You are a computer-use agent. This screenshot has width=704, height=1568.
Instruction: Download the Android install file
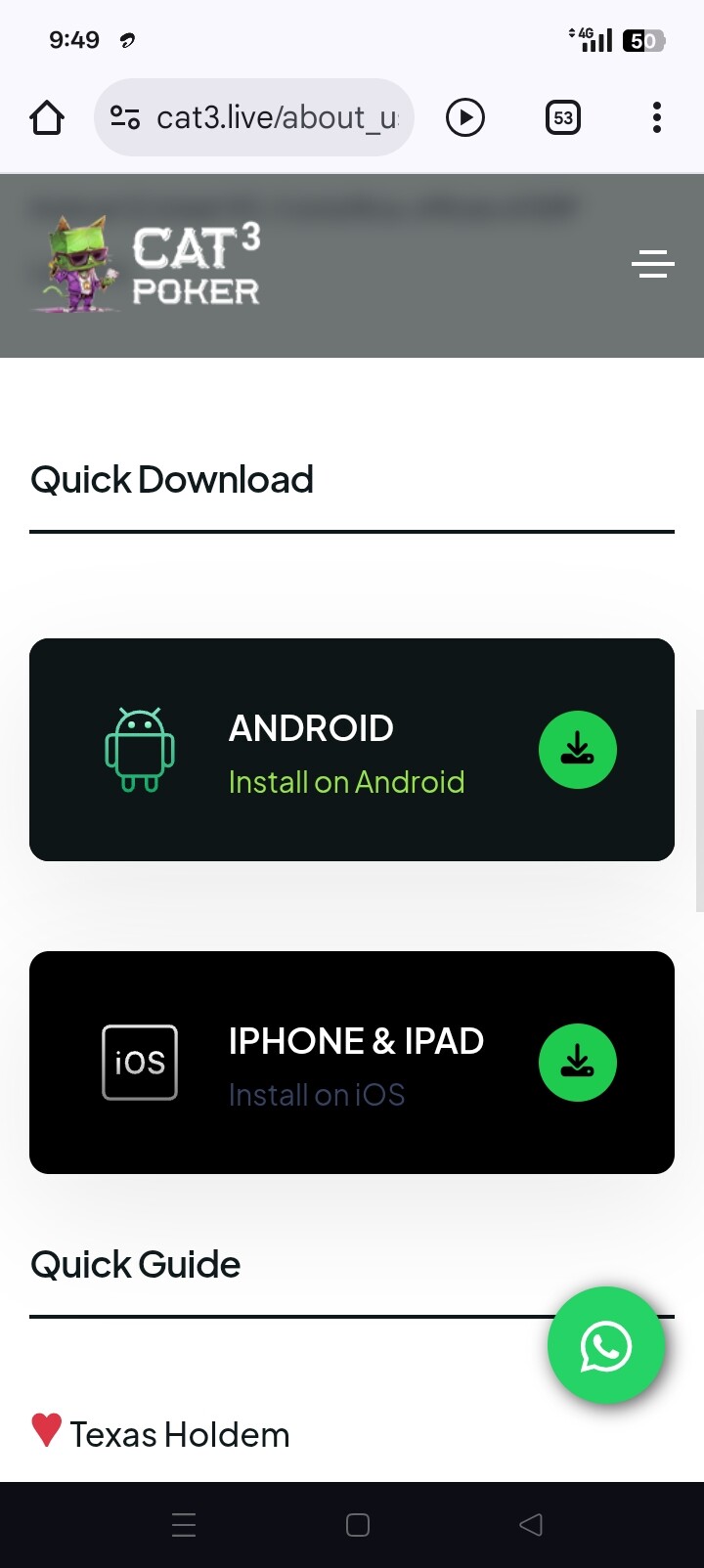pos(577,750)
